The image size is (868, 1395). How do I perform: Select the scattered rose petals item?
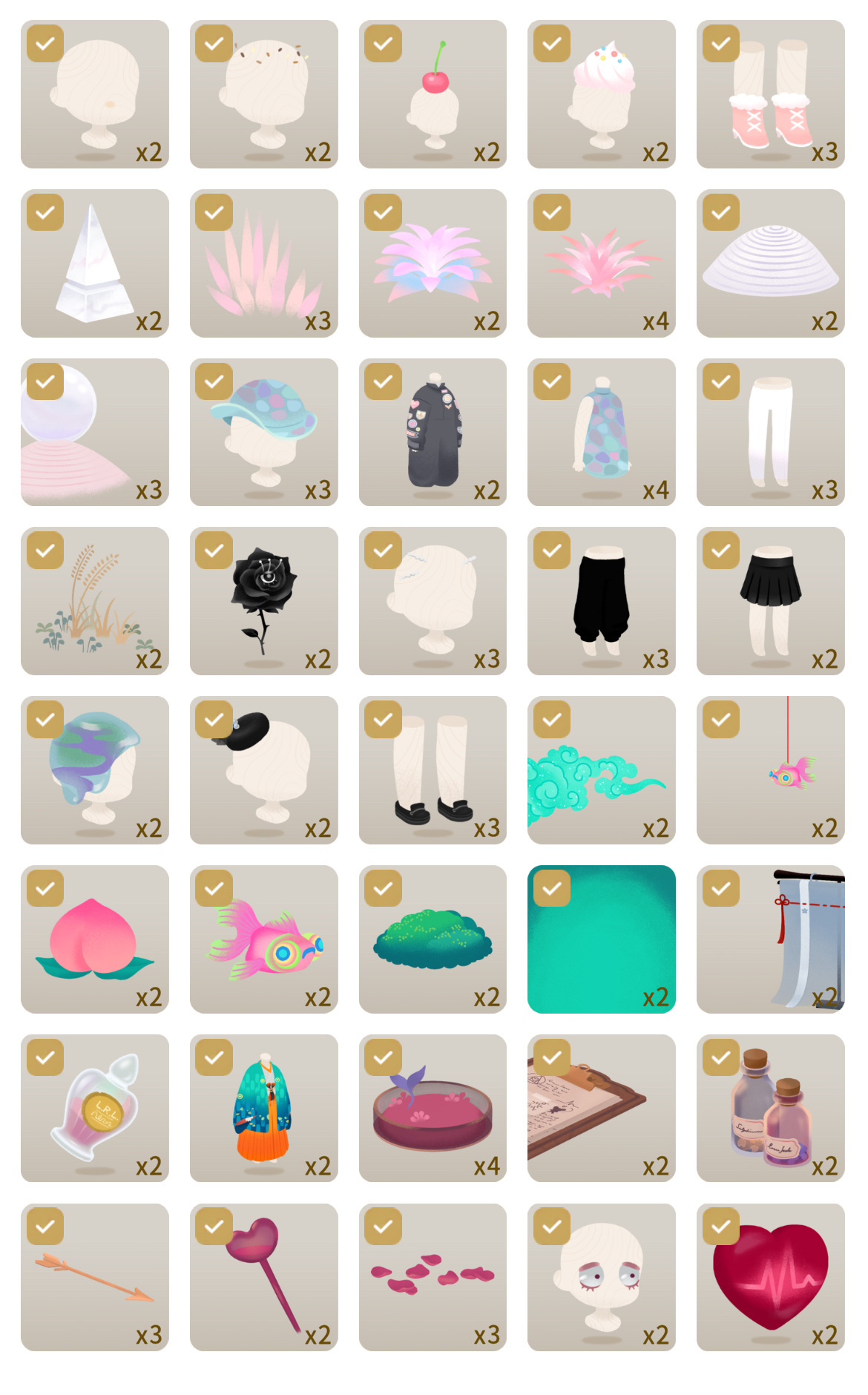coord(433,1277)
